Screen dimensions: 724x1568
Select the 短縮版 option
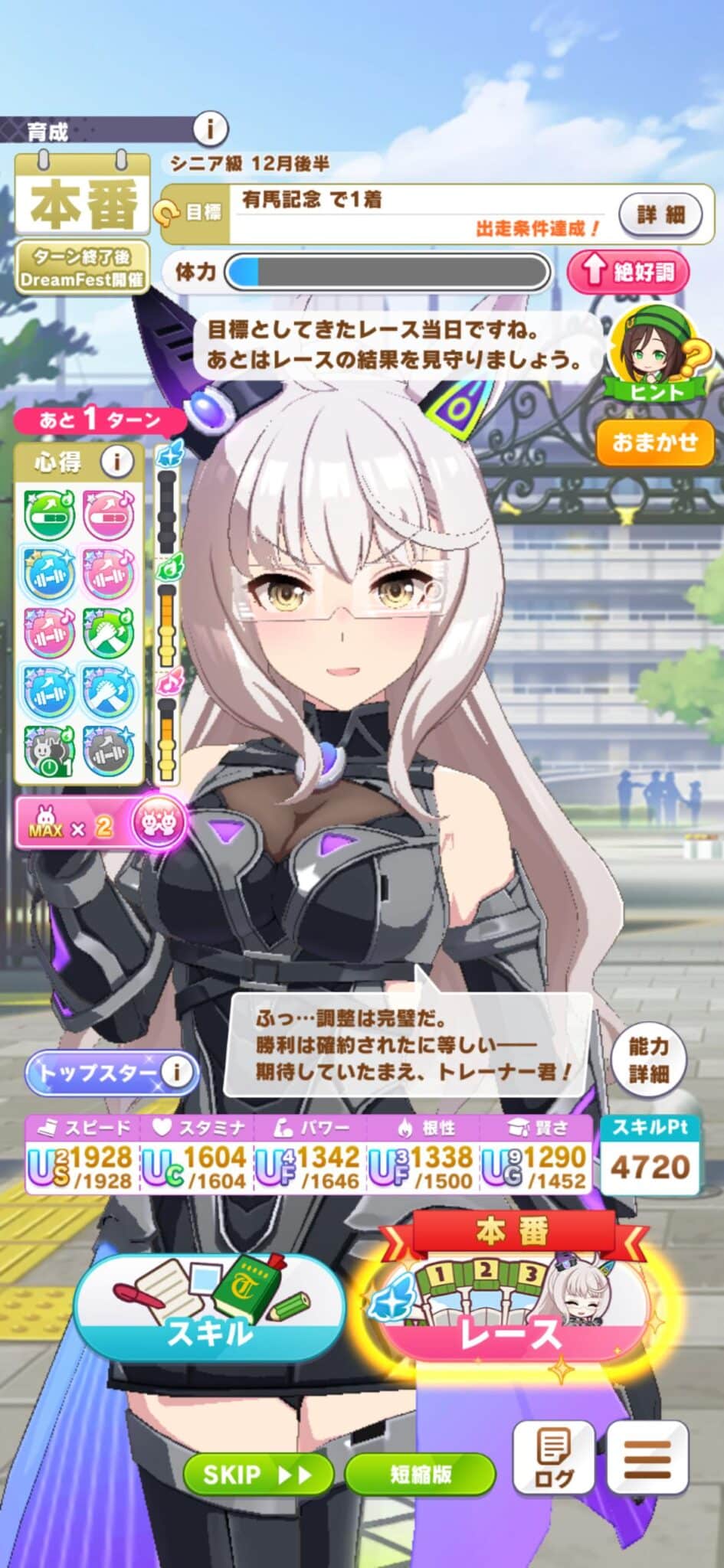click(421, 1475)
